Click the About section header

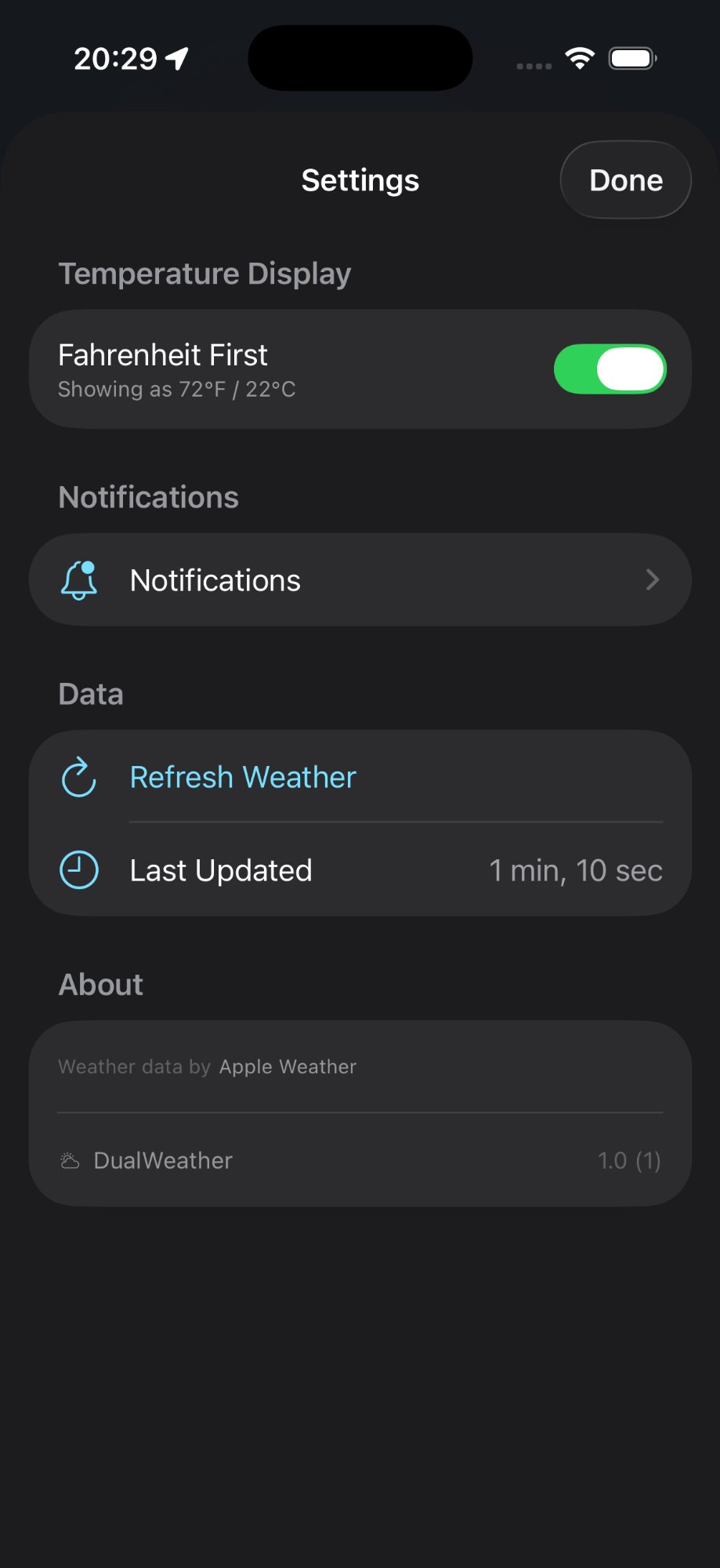click(x=99, y=984)
